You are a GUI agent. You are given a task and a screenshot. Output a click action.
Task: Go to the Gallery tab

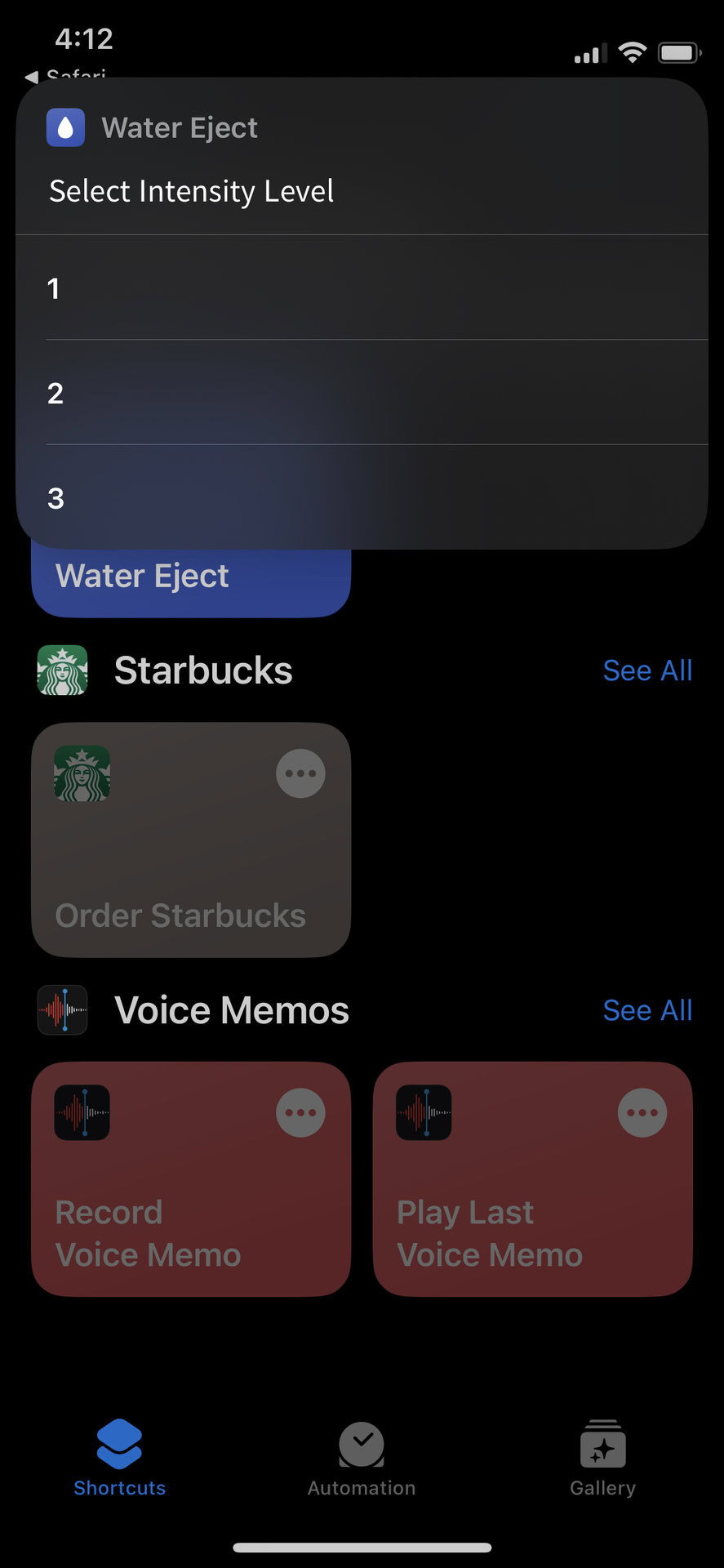(602, 1459)
